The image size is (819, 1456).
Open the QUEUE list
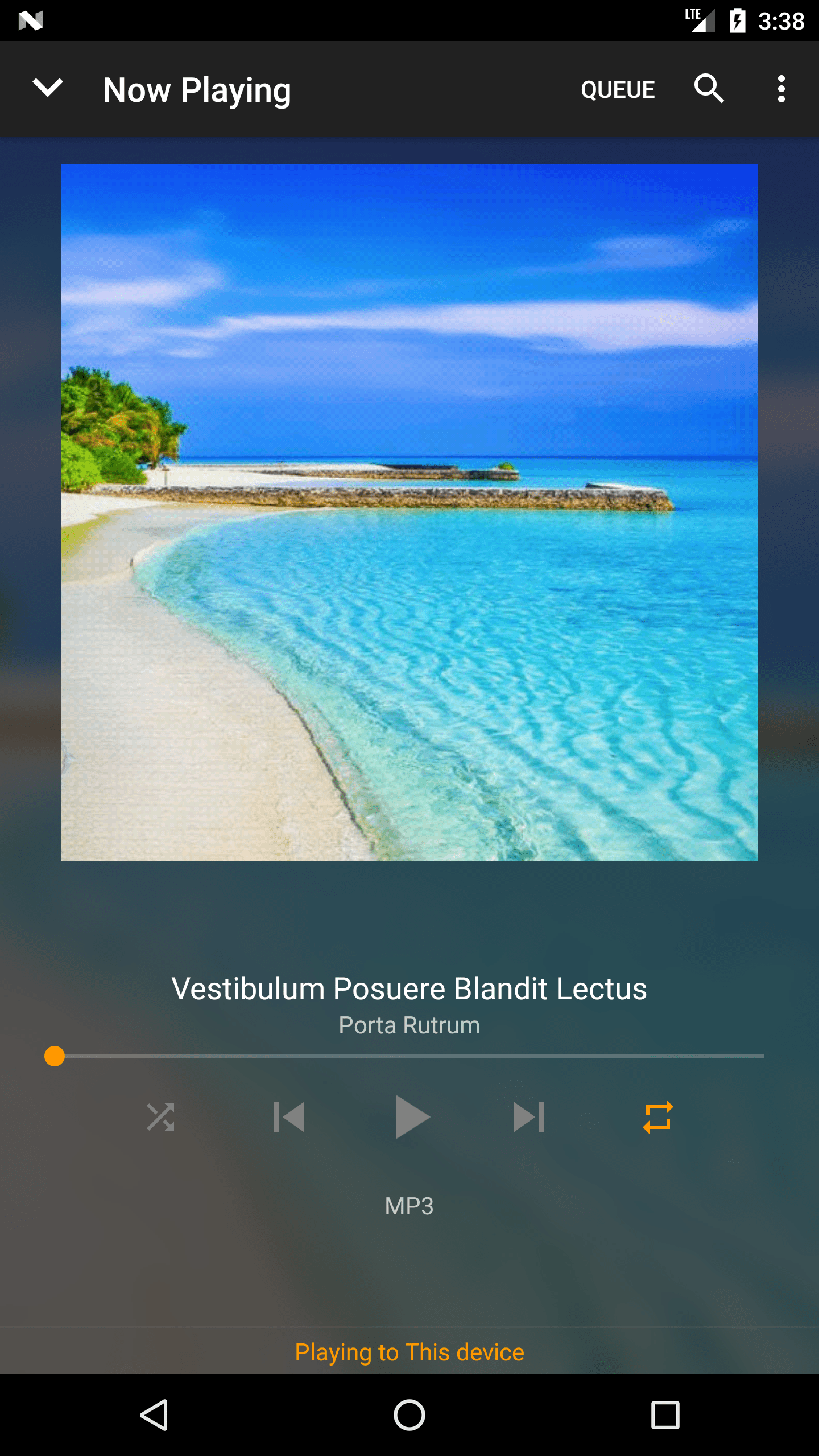pyautogui.click(x=618, y=89)
